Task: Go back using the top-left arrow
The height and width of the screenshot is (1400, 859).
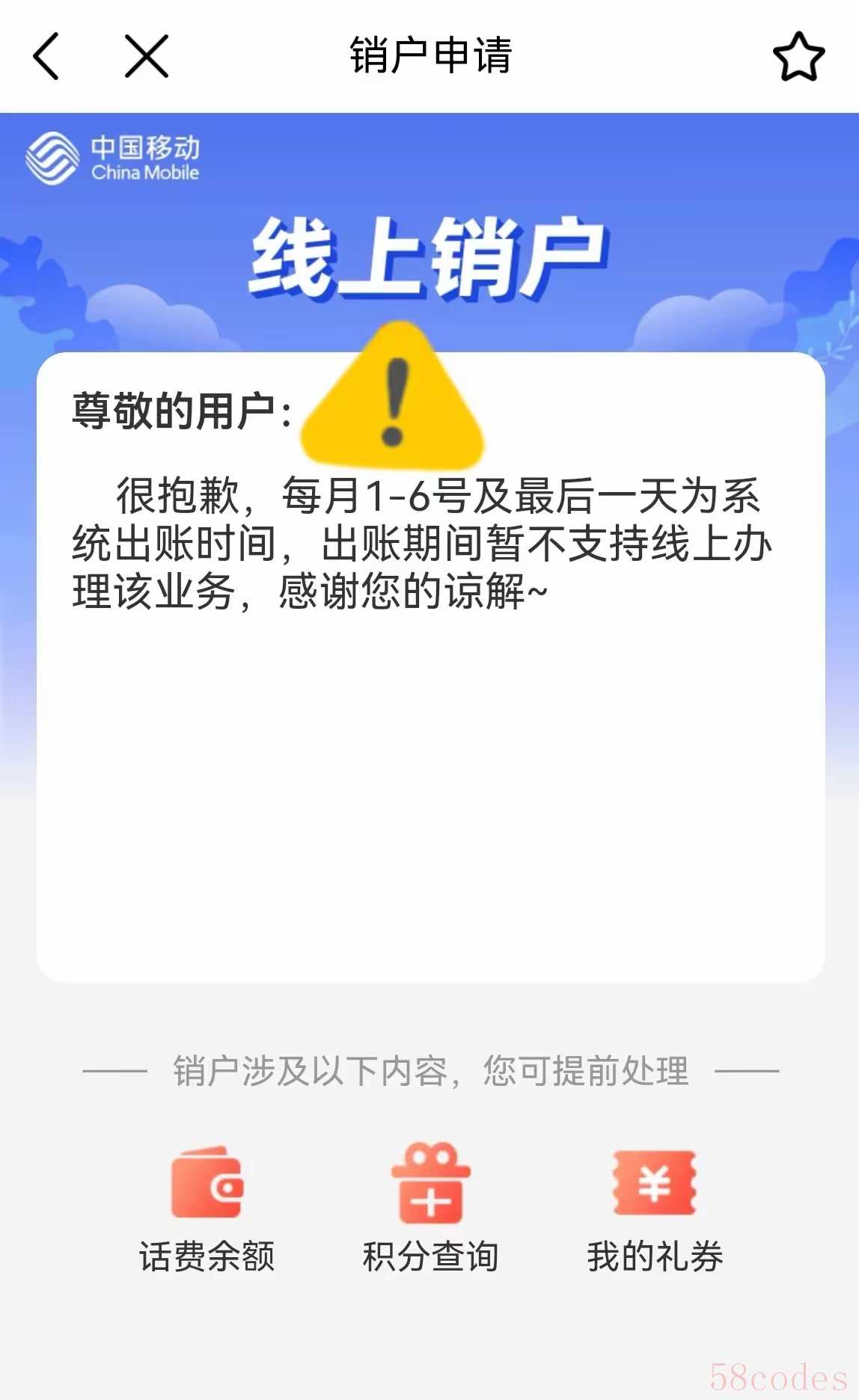Action: coord(46,56)
